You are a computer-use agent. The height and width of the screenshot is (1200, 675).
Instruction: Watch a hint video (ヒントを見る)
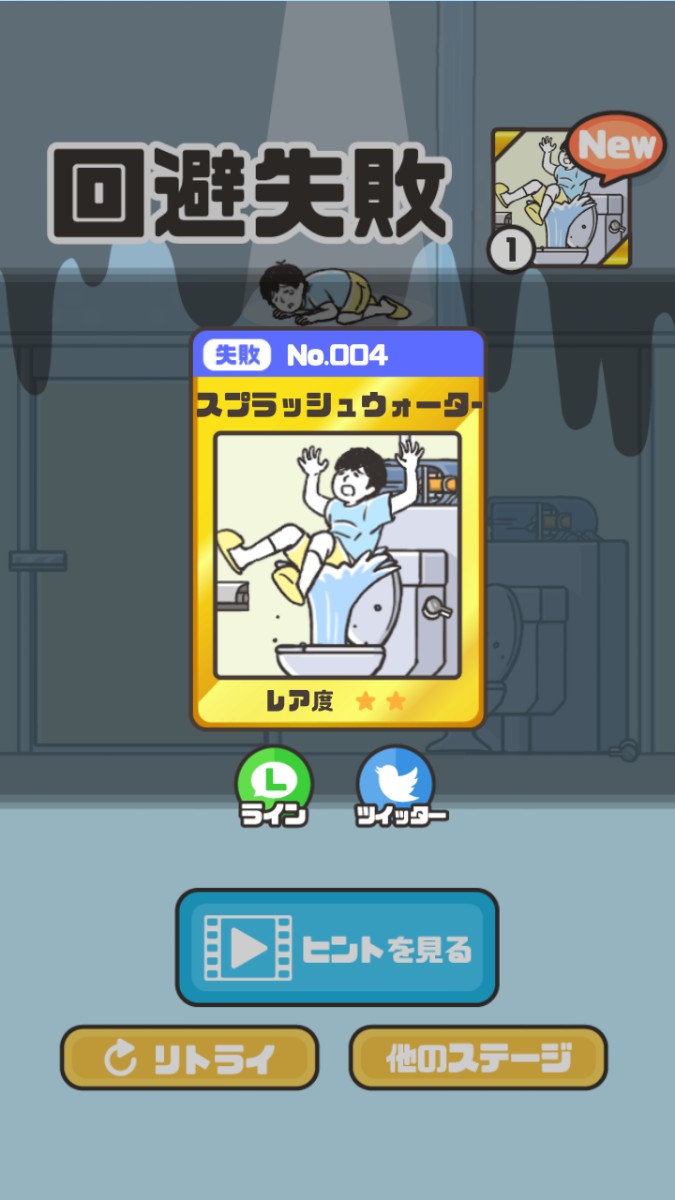[x=337, y=947]
